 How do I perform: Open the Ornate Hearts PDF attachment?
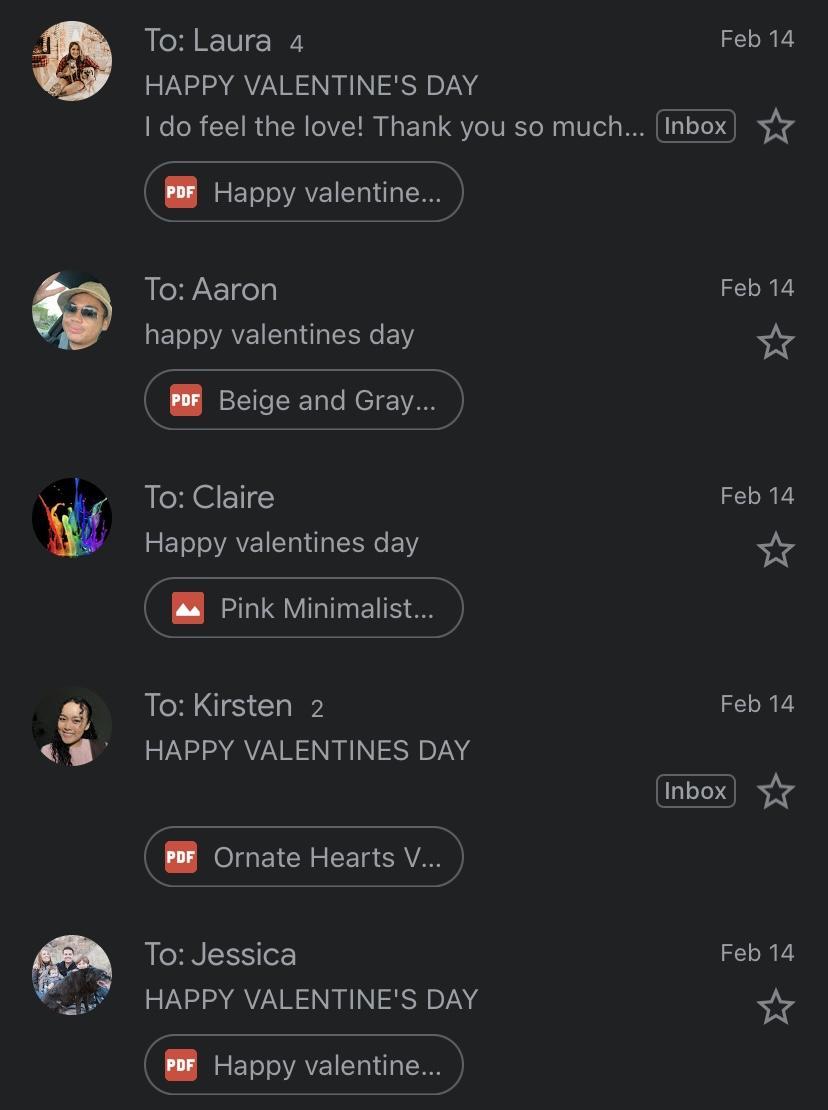304,857
